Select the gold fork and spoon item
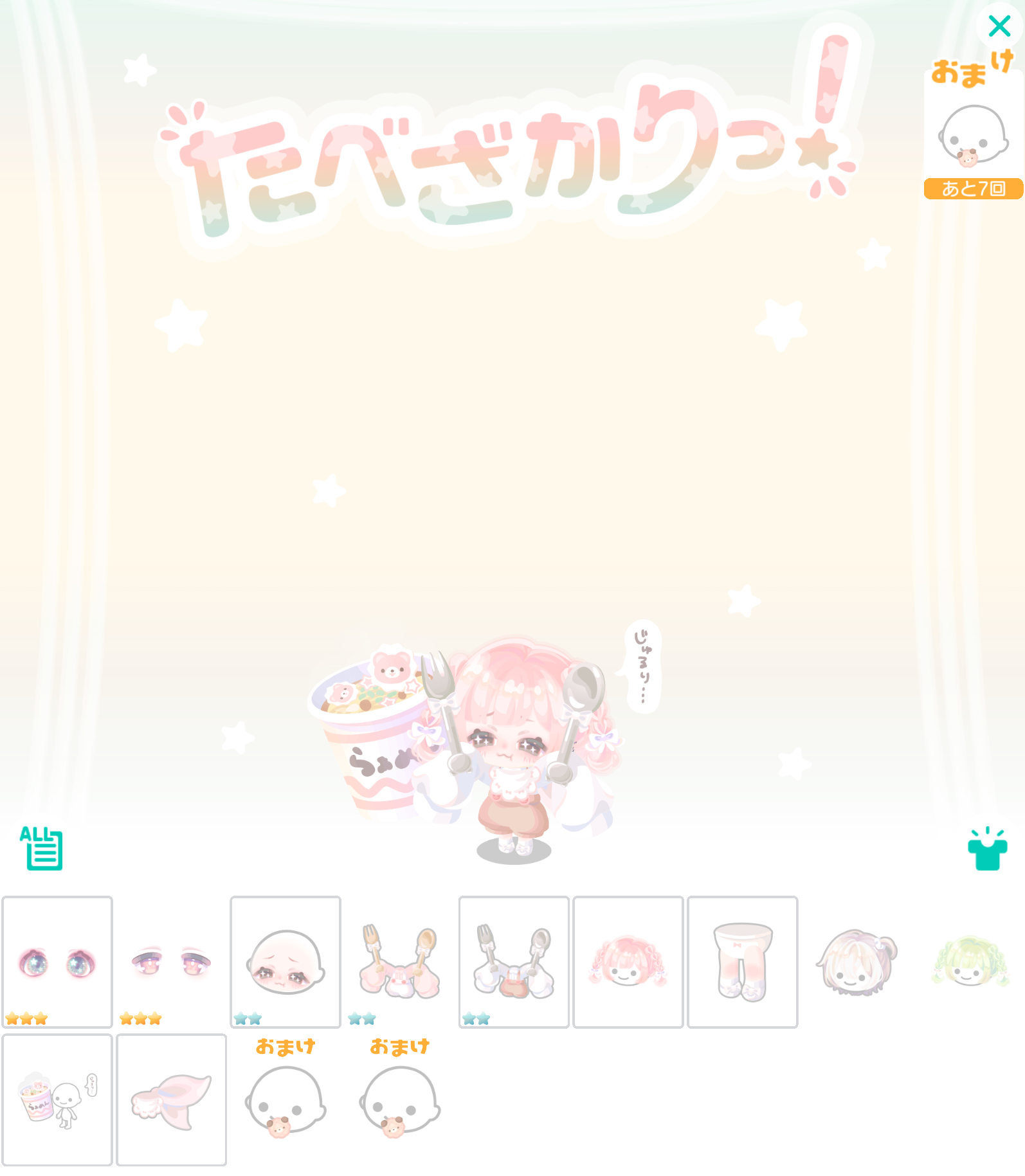The height and width of the screenshot is (1176, 1025). click(x=399, y=961)
